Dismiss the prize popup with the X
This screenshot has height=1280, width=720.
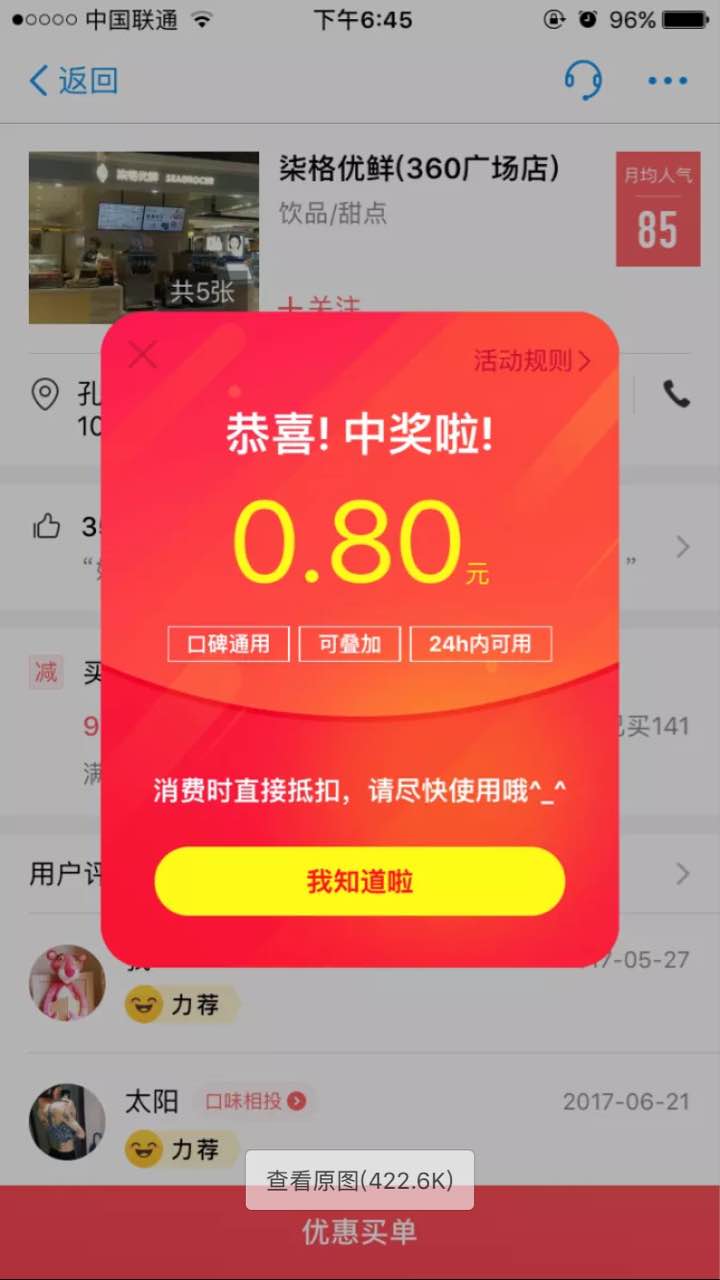click(144, 355)
